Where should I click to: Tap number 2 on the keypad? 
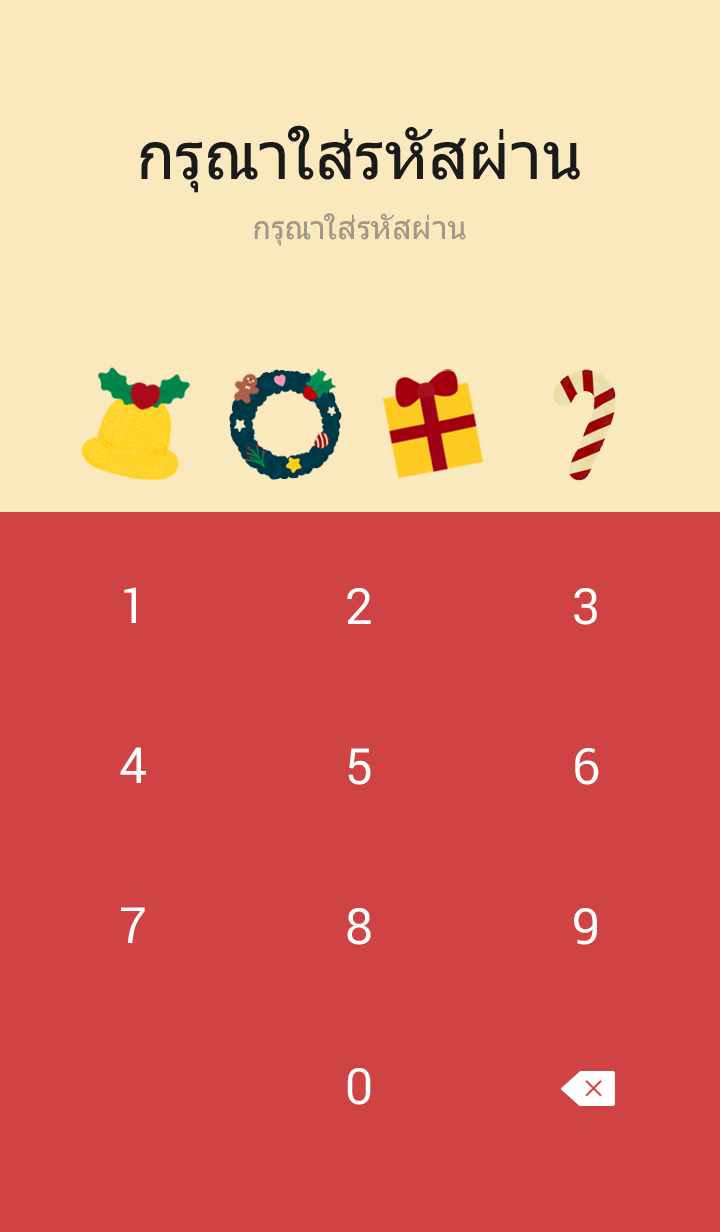click(x=359, y=607)
